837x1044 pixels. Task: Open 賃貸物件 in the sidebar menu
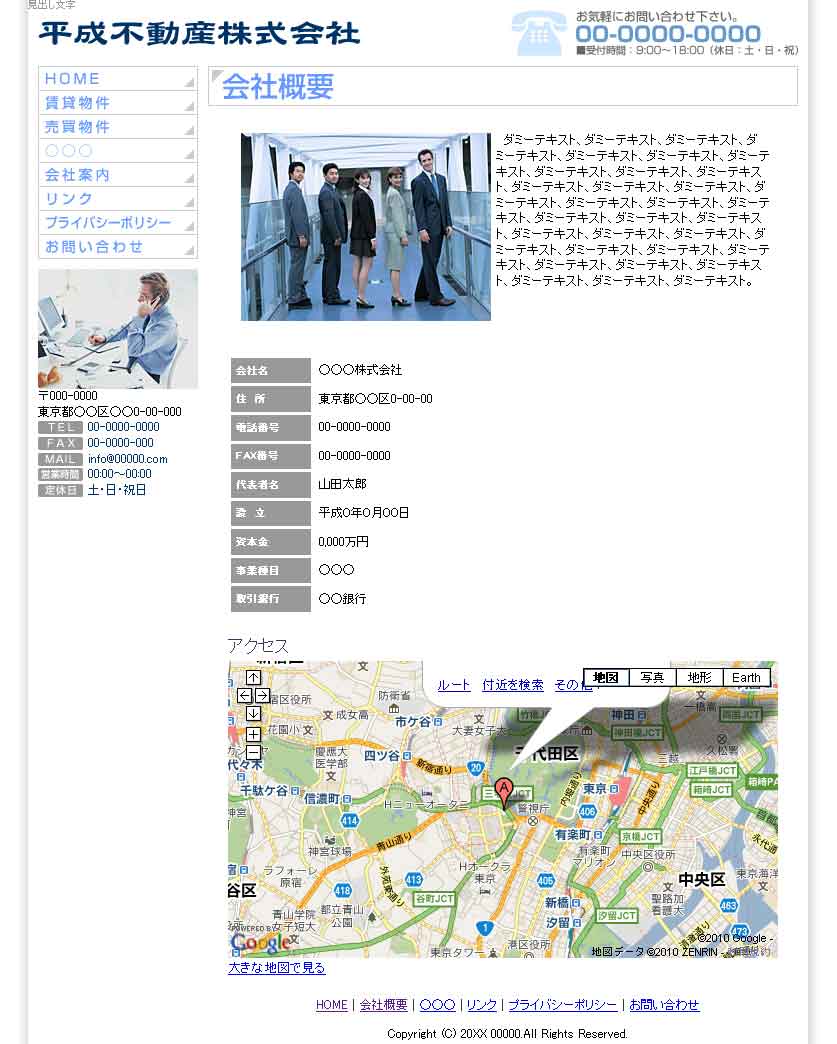pyautogui.click(x=117, y=103)
